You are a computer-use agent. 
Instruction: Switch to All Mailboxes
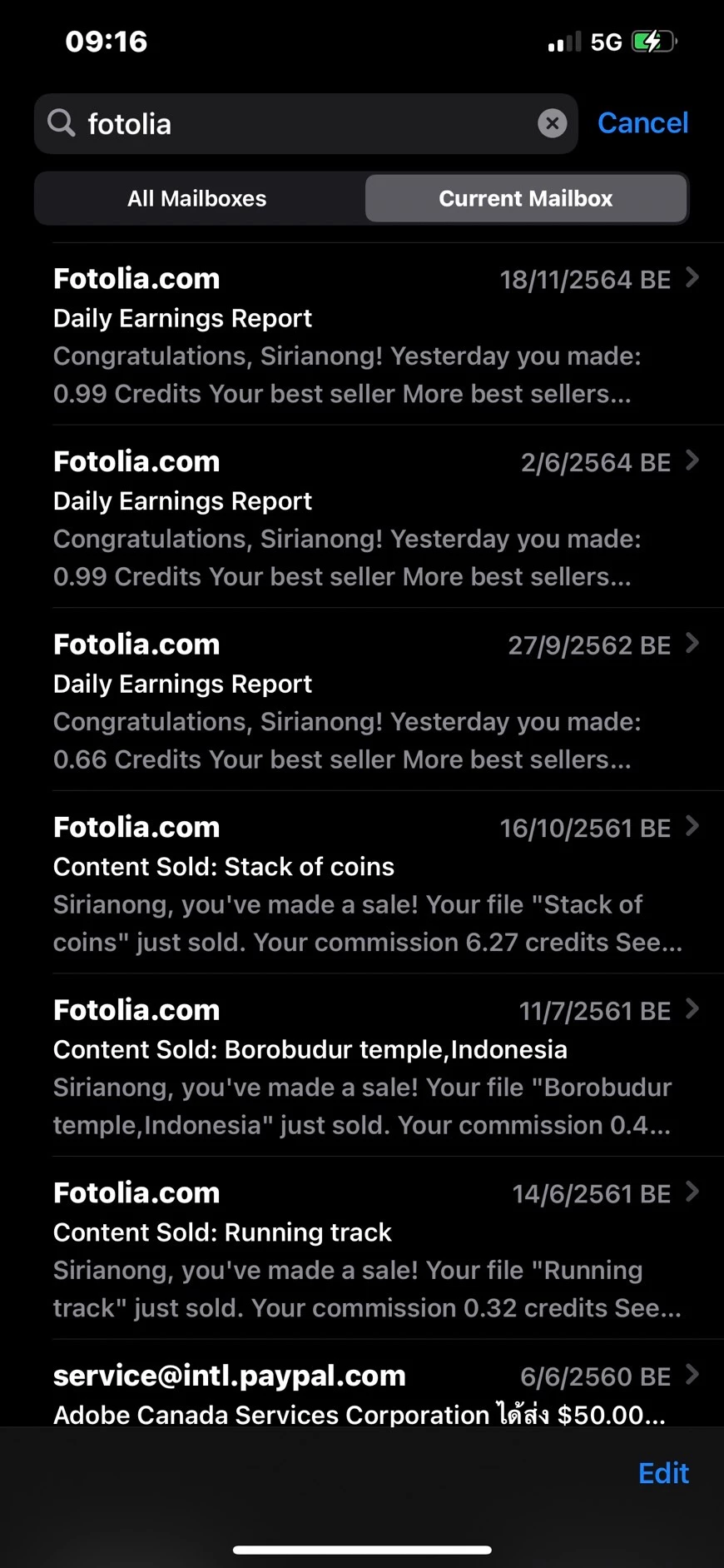[x=197, y=198]
